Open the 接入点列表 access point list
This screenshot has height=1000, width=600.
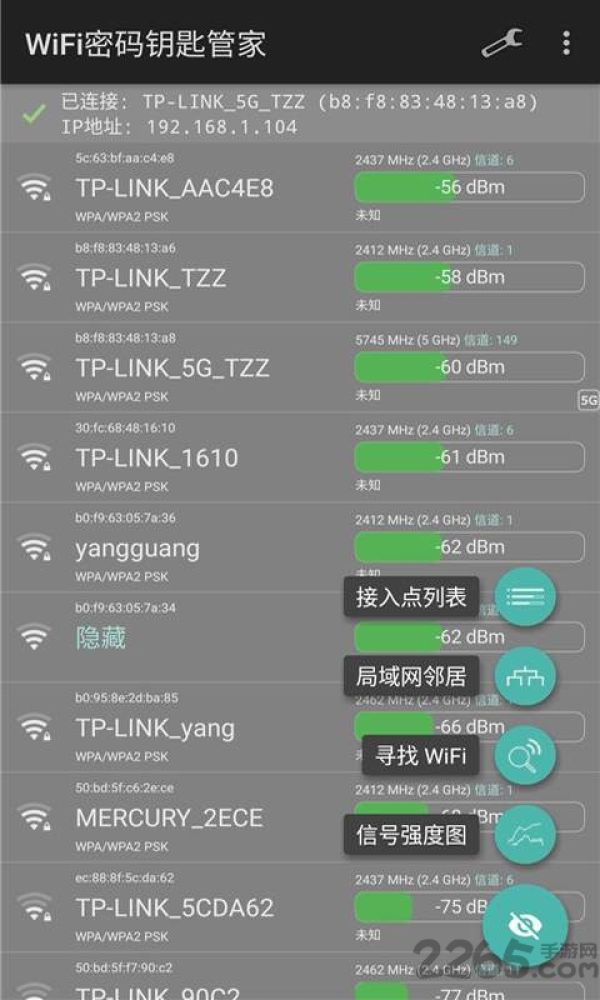tap(525, 597)
